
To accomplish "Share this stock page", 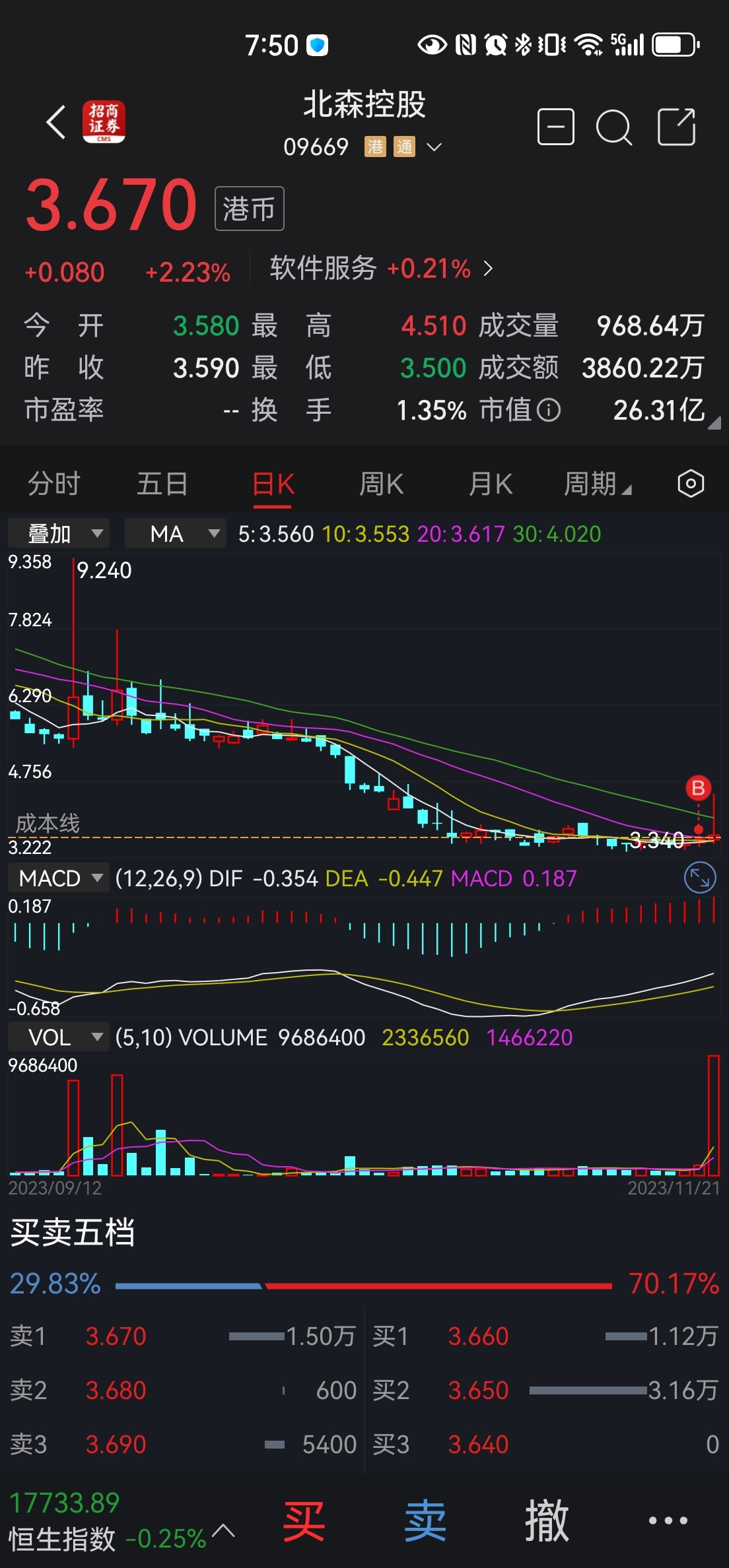I will [x=677, y=127].
